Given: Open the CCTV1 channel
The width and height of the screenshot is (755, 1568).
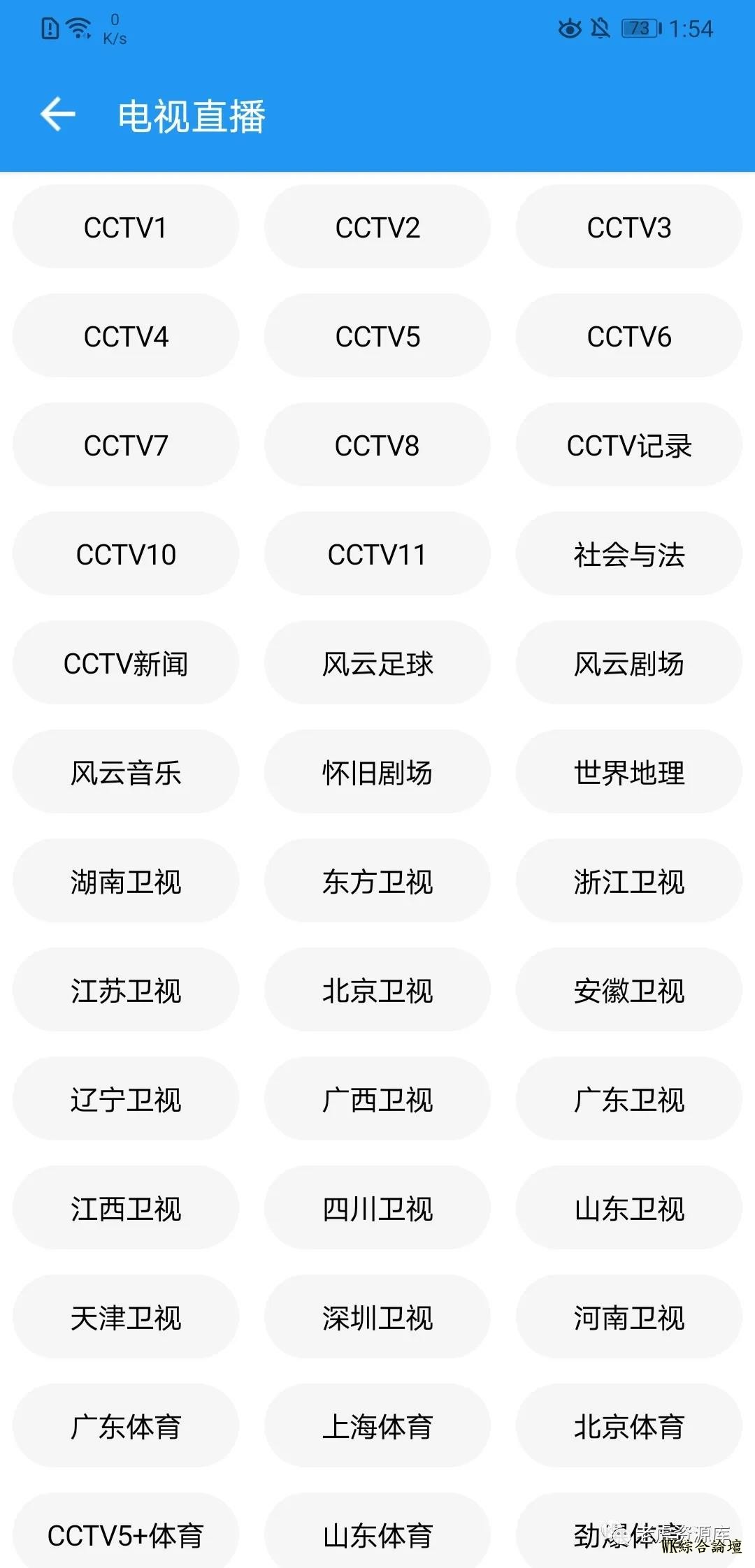Looking at the screenshot, I should 126,227.
